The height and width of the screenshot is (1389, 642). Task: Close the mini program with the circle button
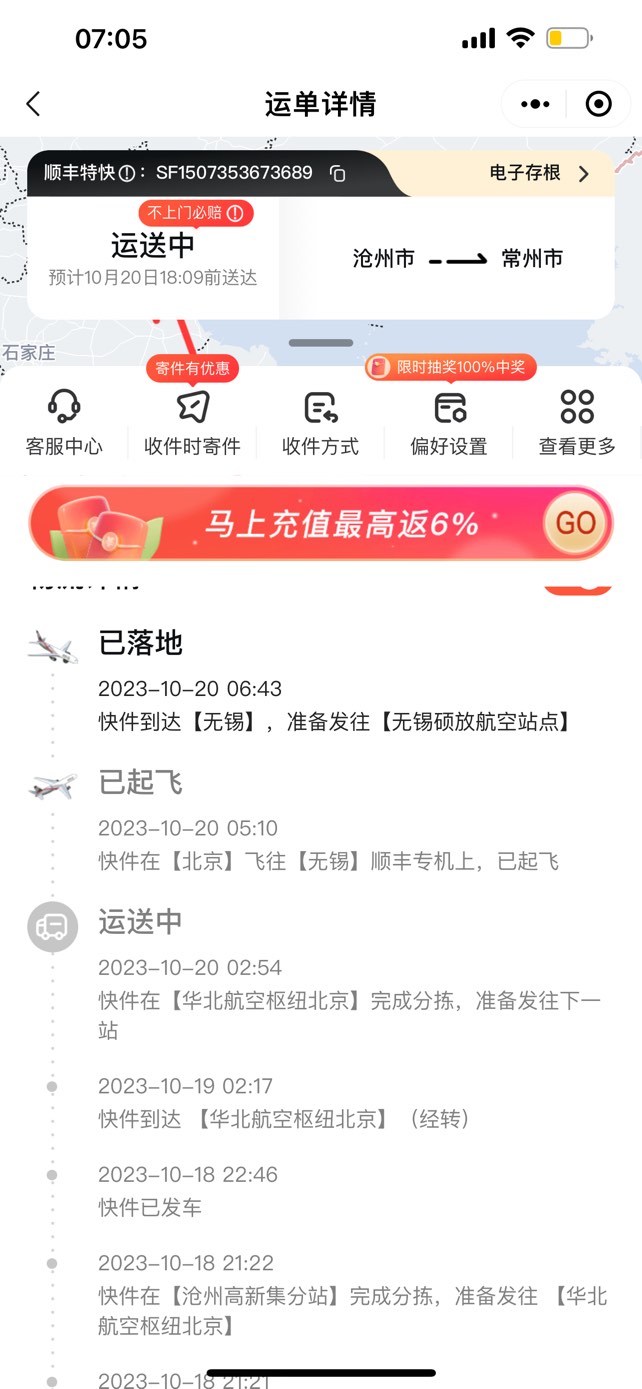click(598, 104)
